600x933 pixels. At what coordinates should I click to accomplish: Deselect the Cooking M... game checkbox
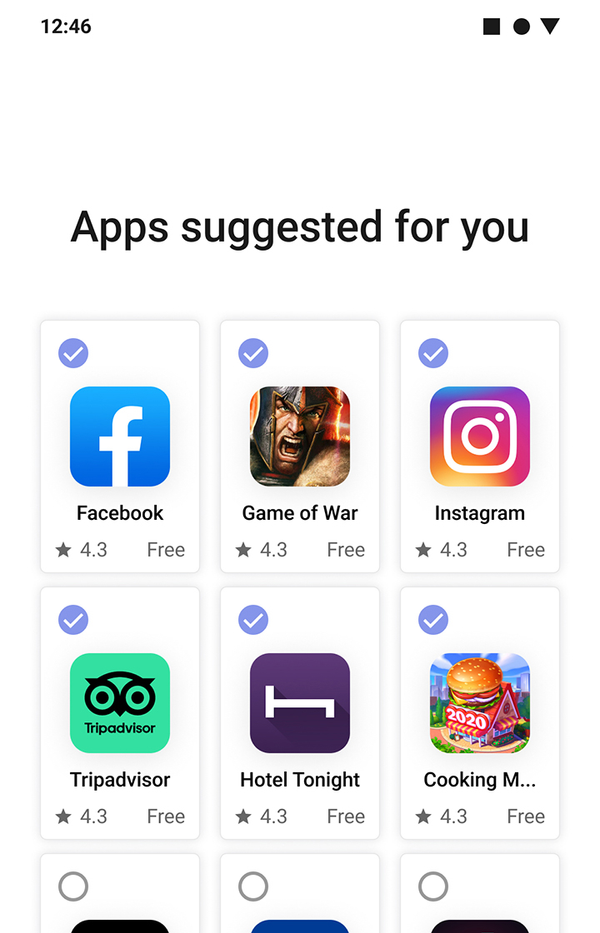[433, 620]
